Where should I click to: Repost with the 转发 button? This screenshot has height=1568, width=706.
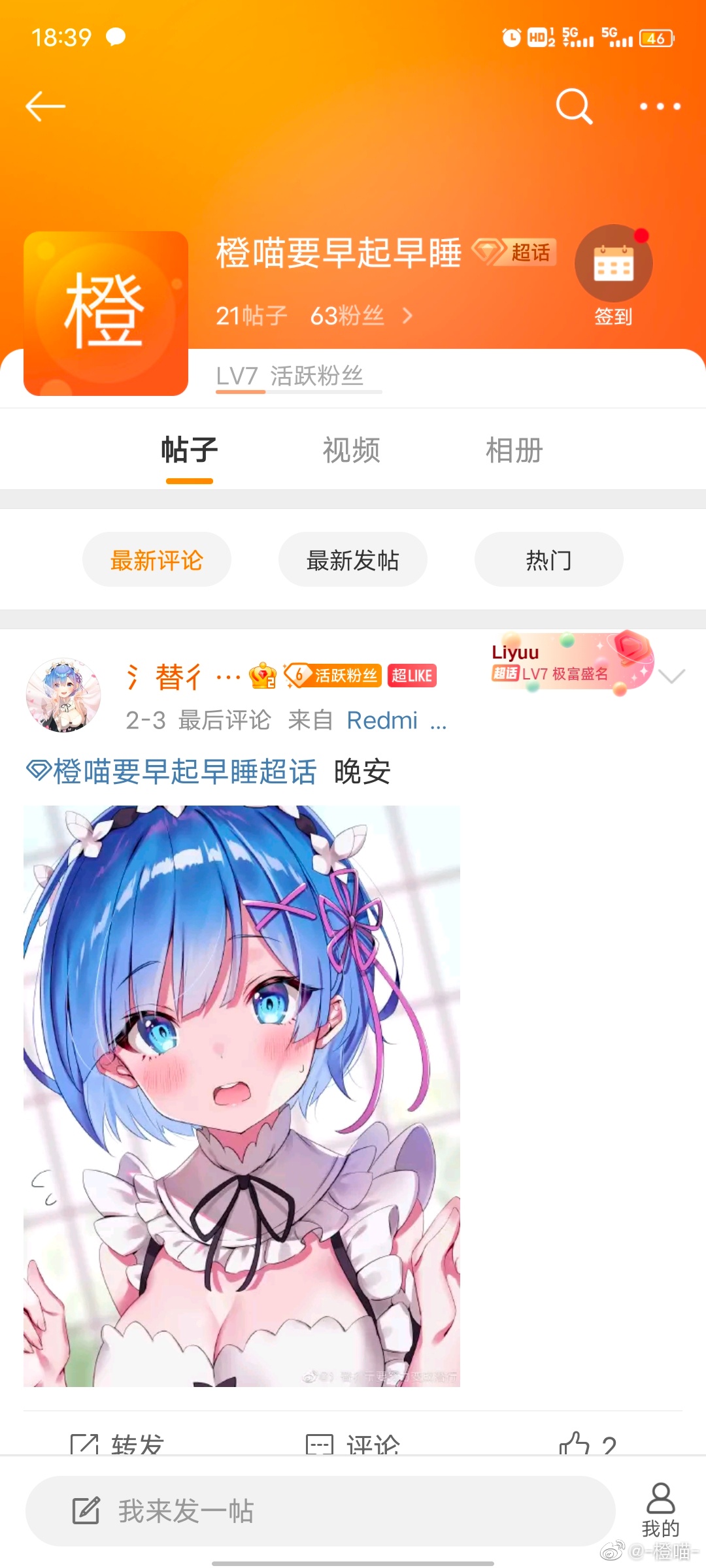118,1444
